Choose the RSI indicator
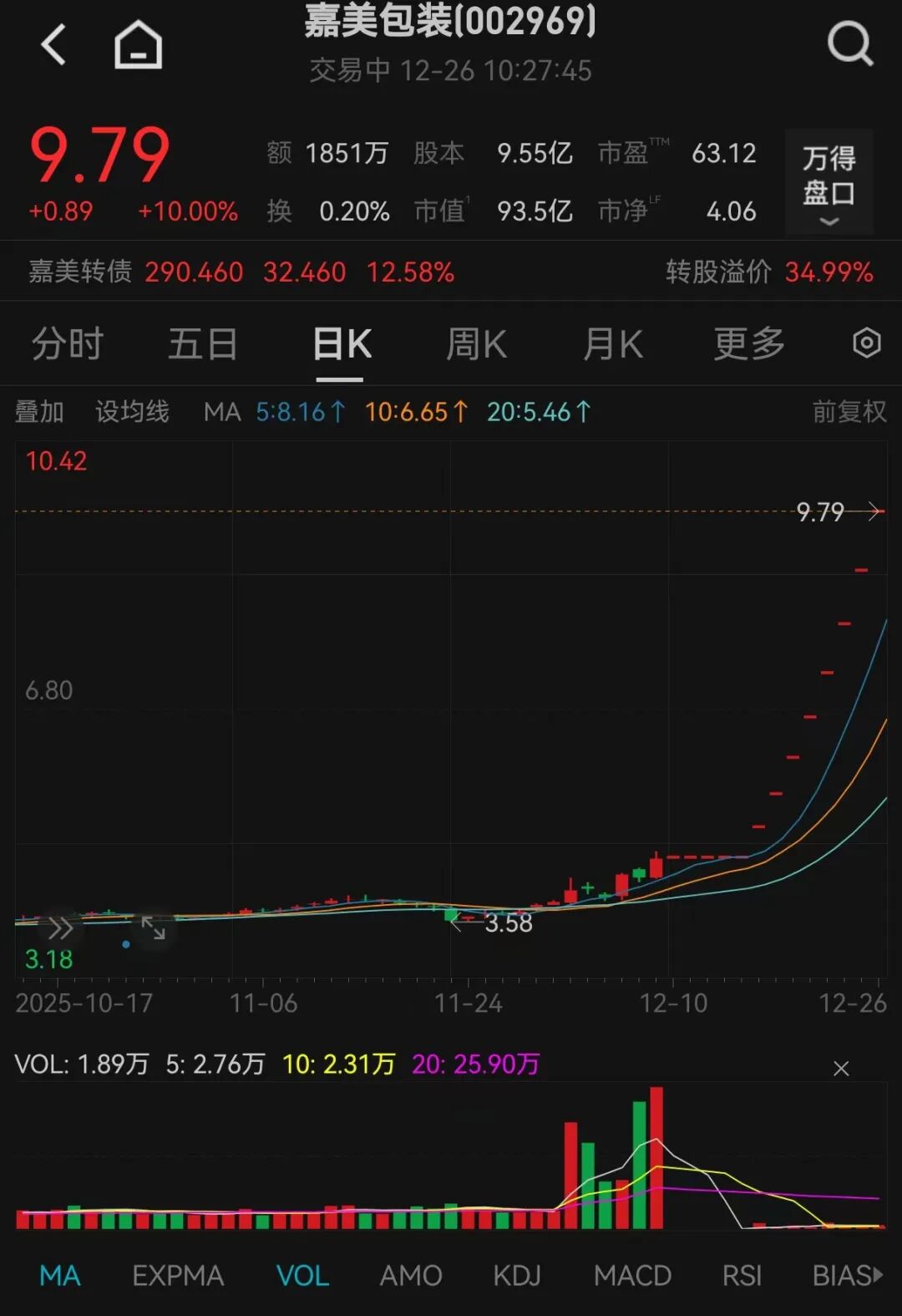This screenshot has width=902, height=1316. (742, 1276)
